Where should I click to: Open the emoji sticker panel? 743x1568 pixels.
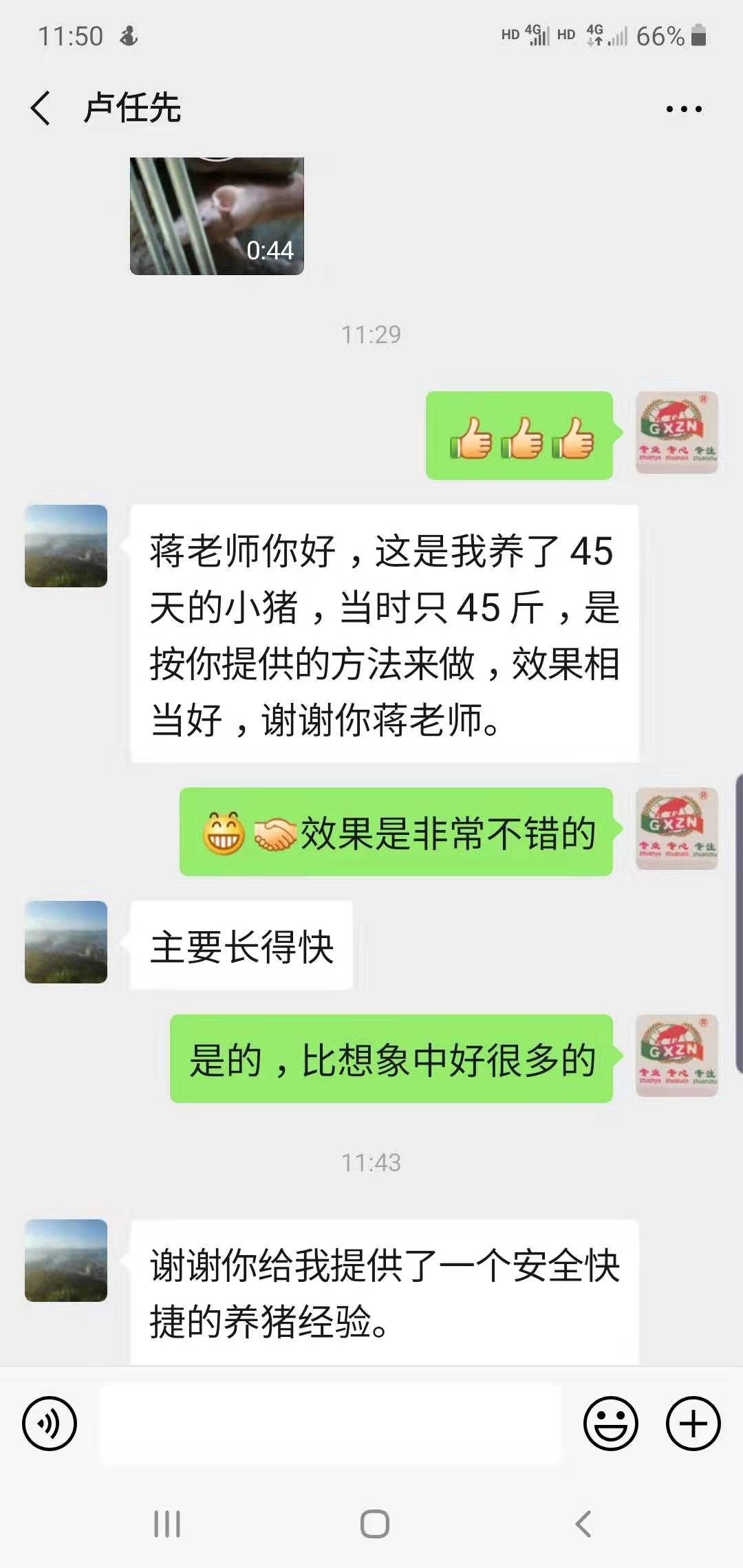[x=610, y=1423]
